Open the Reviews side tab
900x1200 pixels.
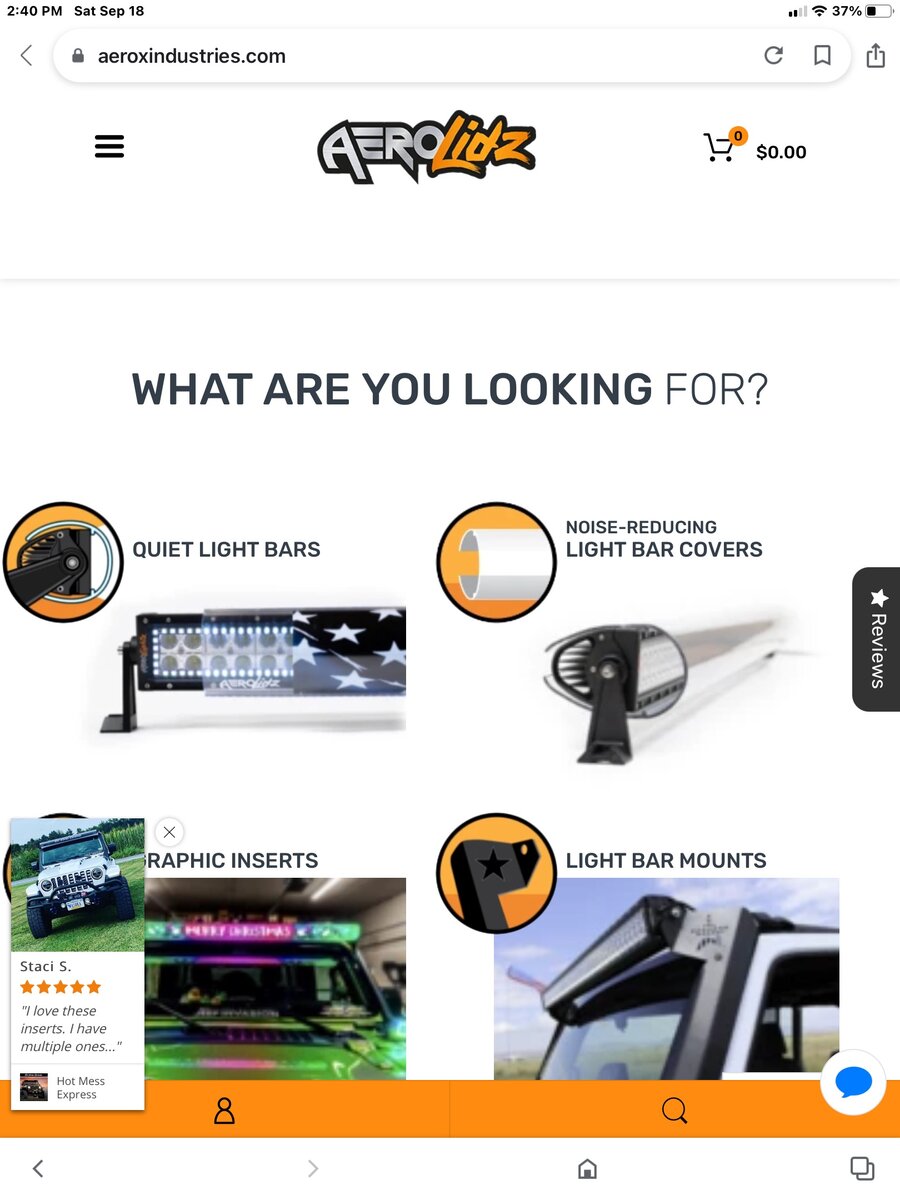pyautogui.click(x=876, y=639)
